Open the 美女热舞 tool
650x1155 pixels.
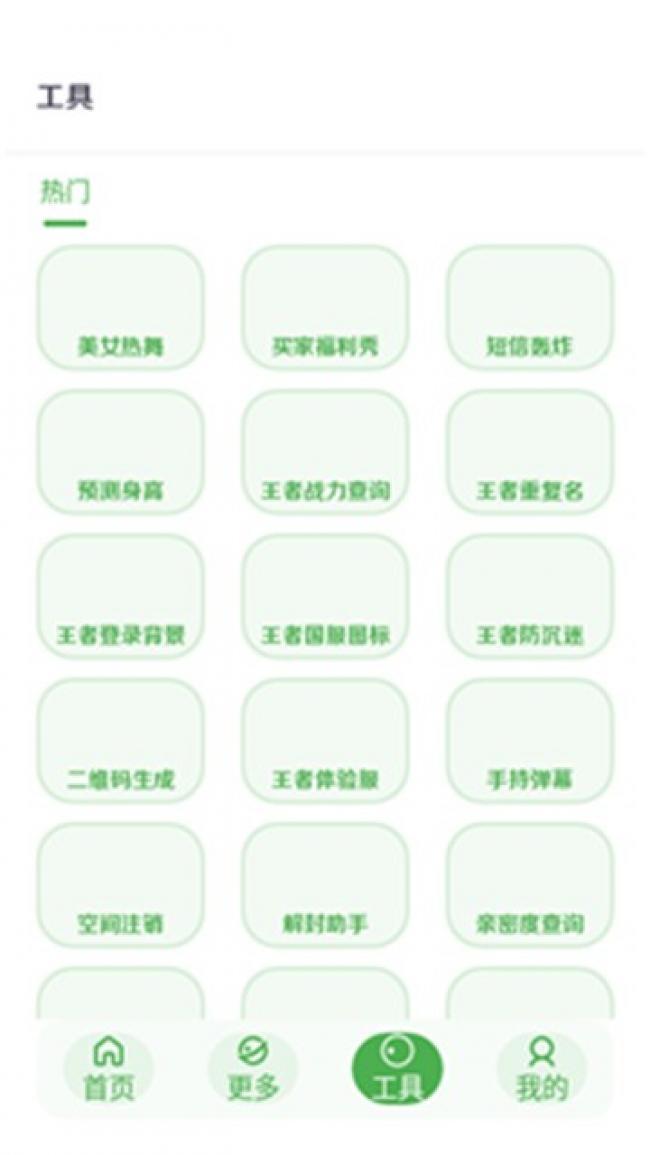120,308
